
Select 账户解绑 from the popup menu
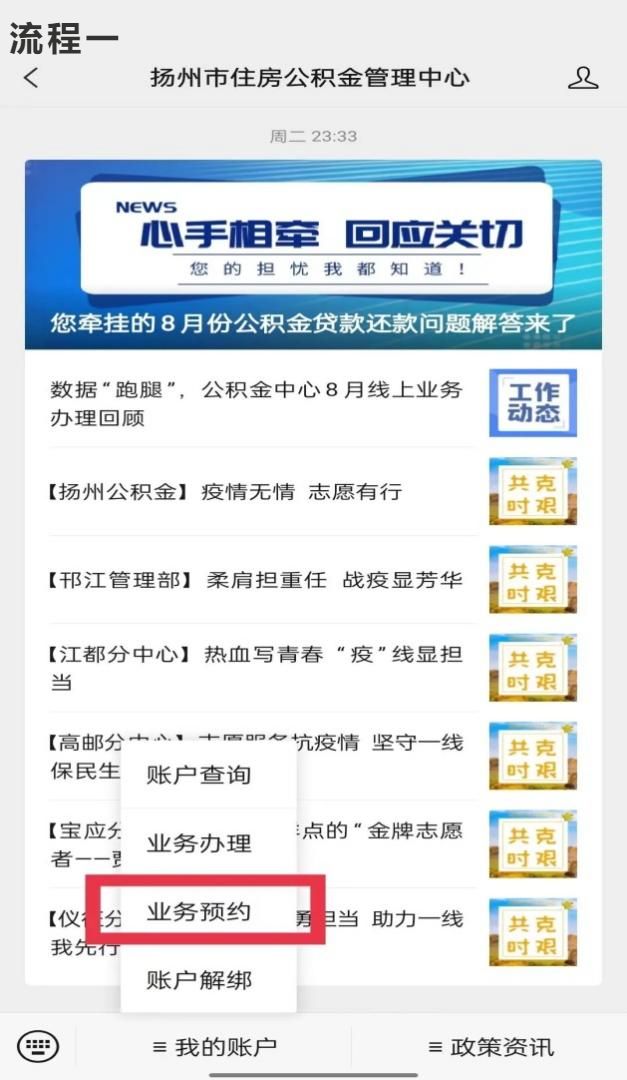click(199, 979)
